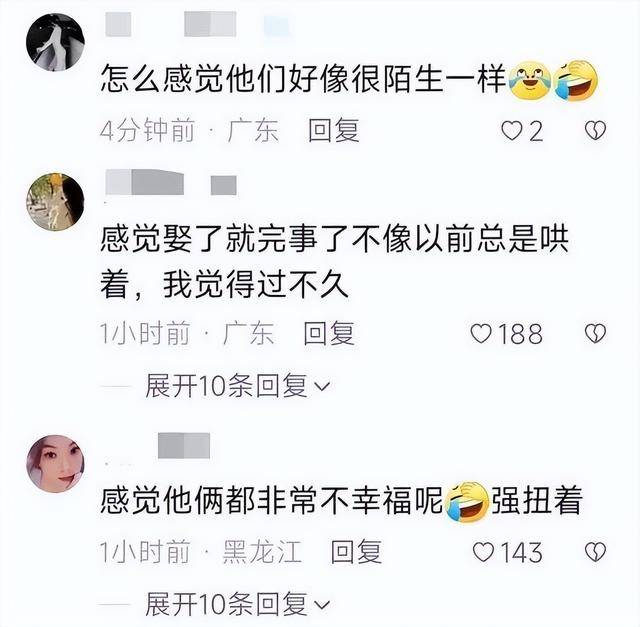Like the comment with 2 likes
Viewport: 640px width, 627px height.
pyautogui.click(x=512, y=131)
